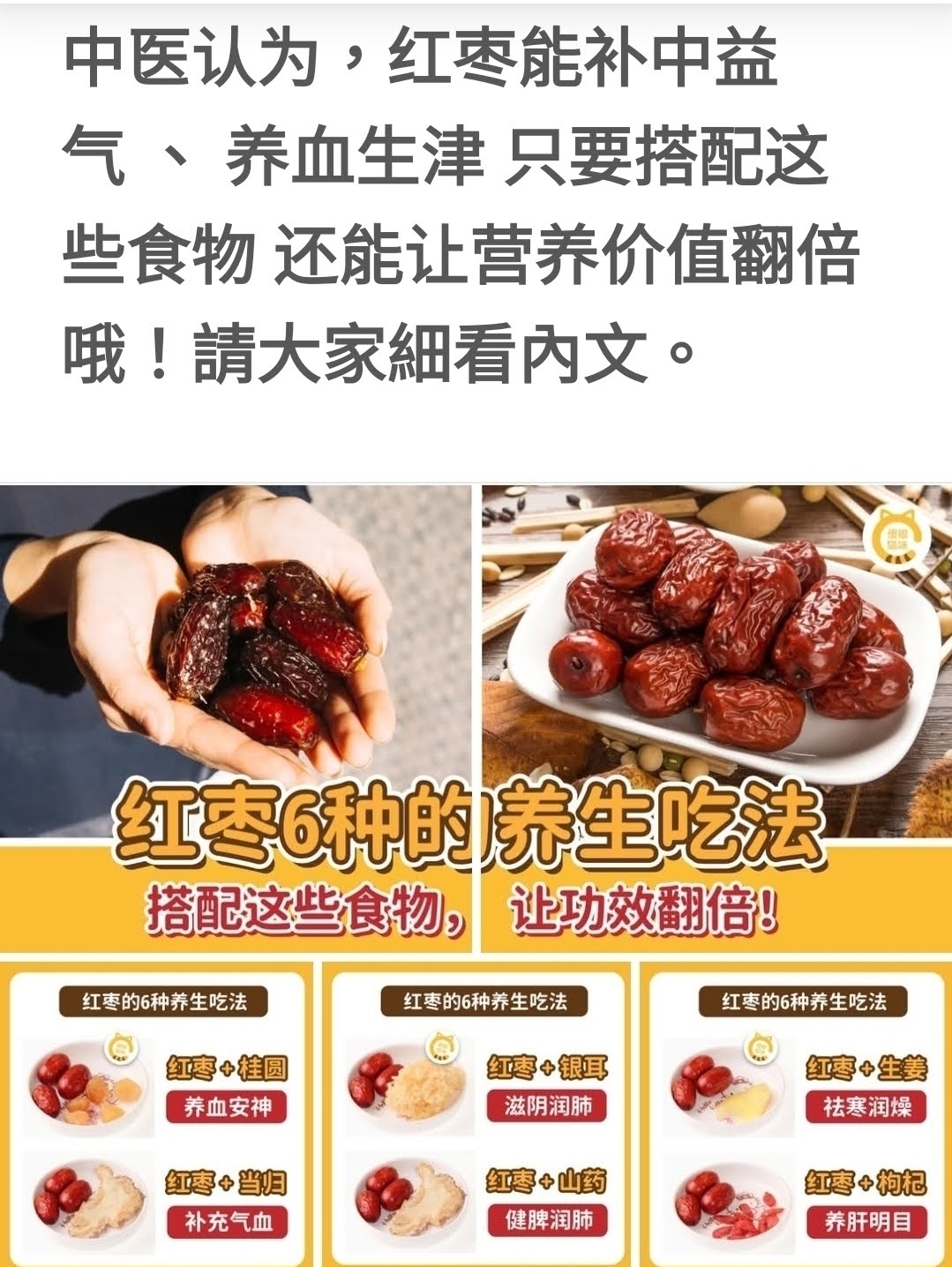Open the photo of hands holding dates
The height and width of the screenshot is (1267, 952).
pyautogui.click(x=236, y=653)
